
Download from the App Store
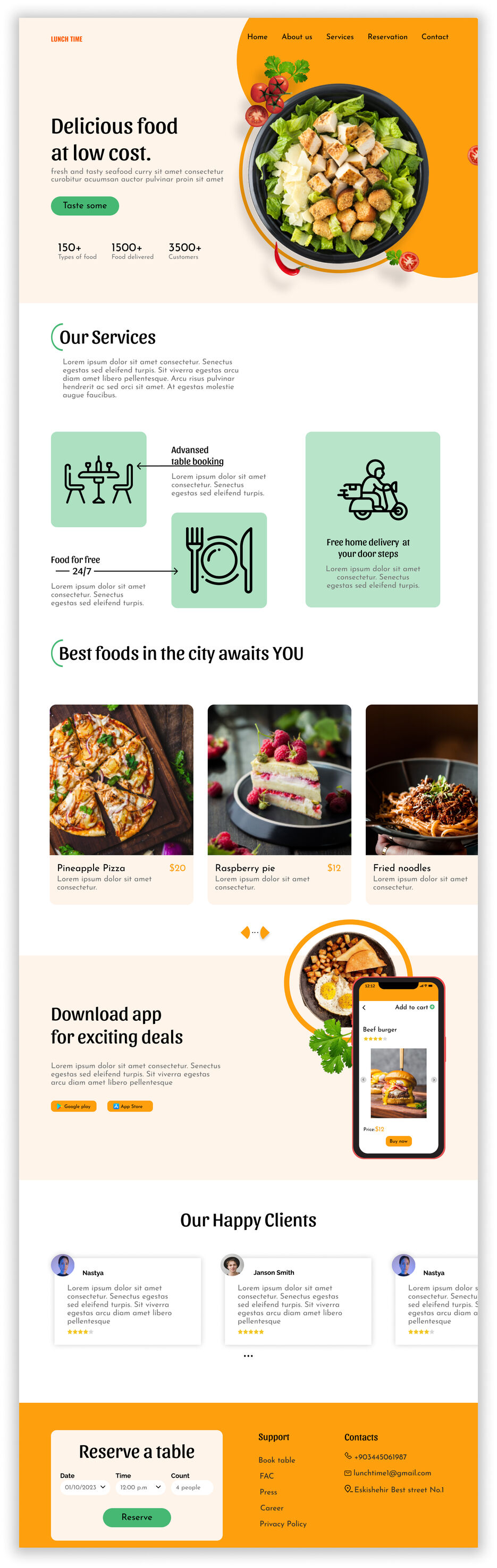click(x=130, y=1106)
